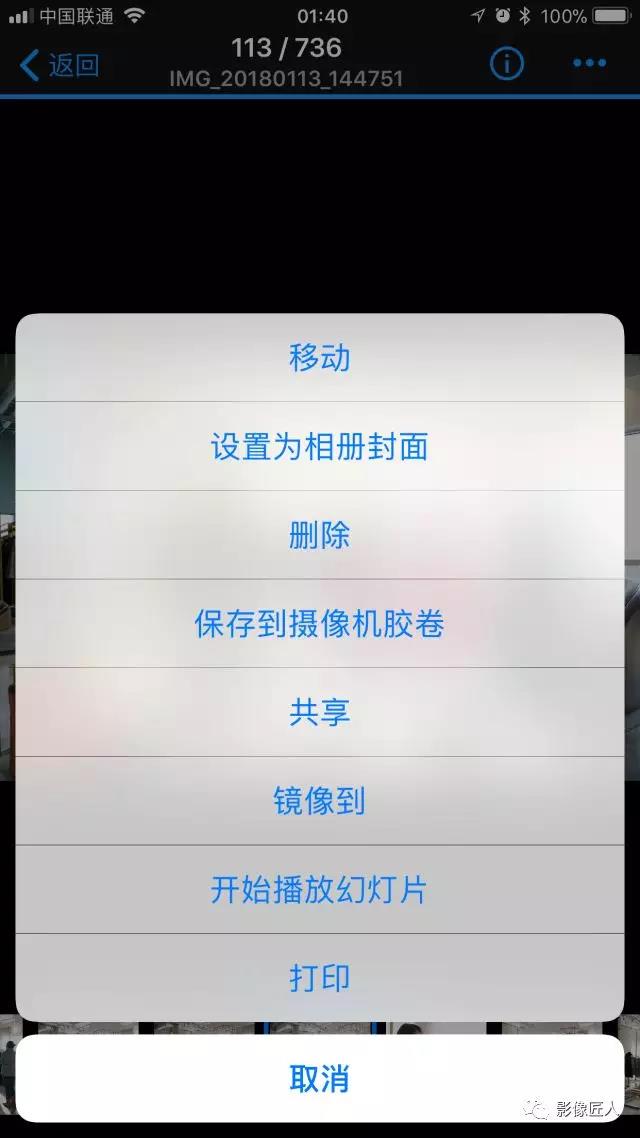Tap 返回 to go back
The height and width of the screenshot is (1138, 640).
(60, 66)
